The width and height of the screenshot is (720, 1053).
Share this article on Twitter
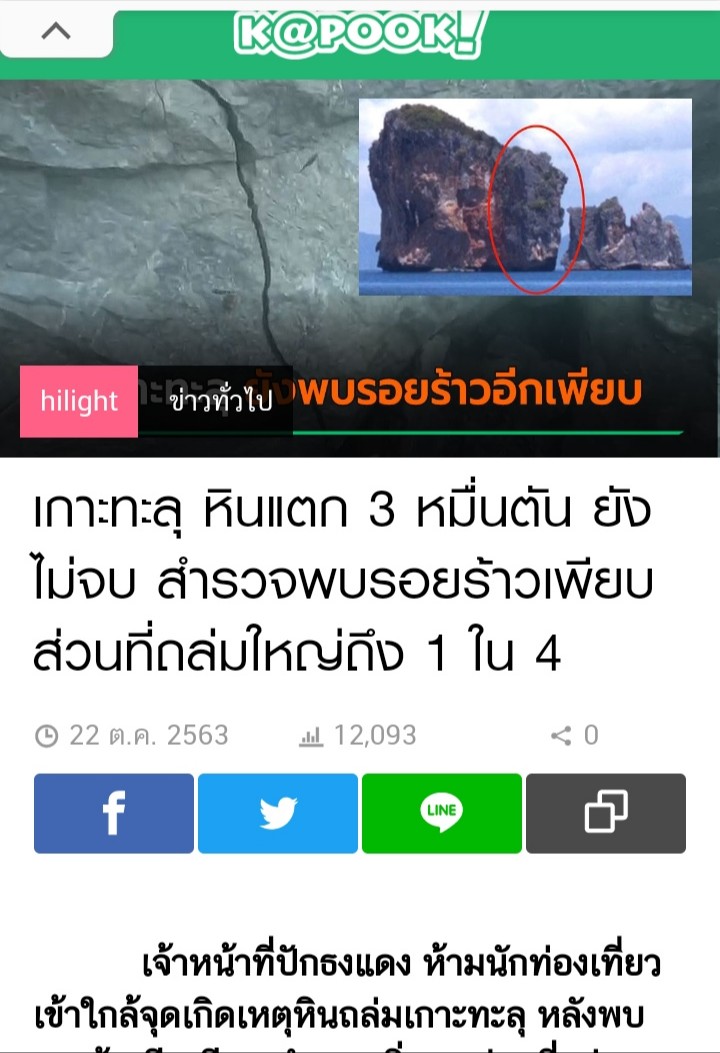pos(278,813)
